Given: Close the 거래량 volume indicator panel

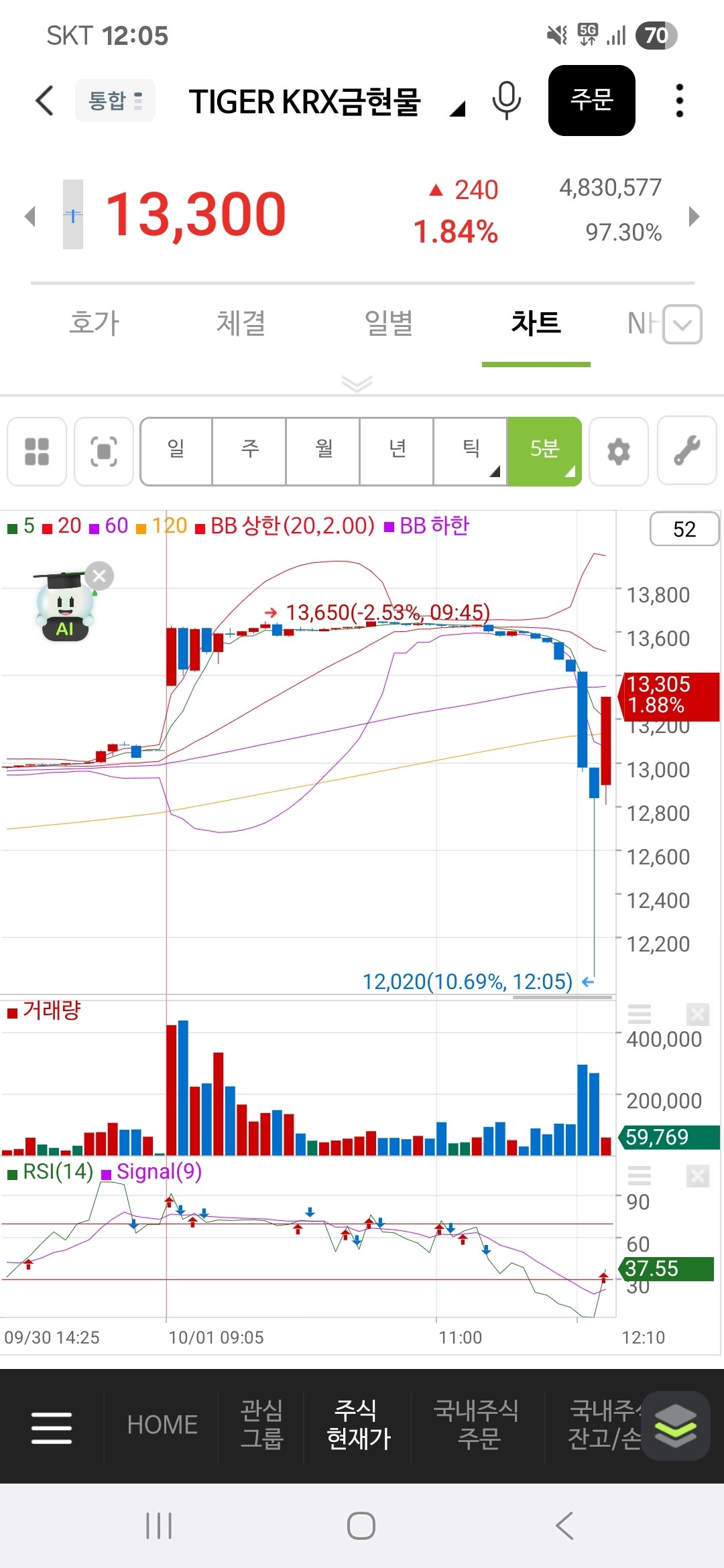Looking at the screenshot, I should (x=697, y=1015).
